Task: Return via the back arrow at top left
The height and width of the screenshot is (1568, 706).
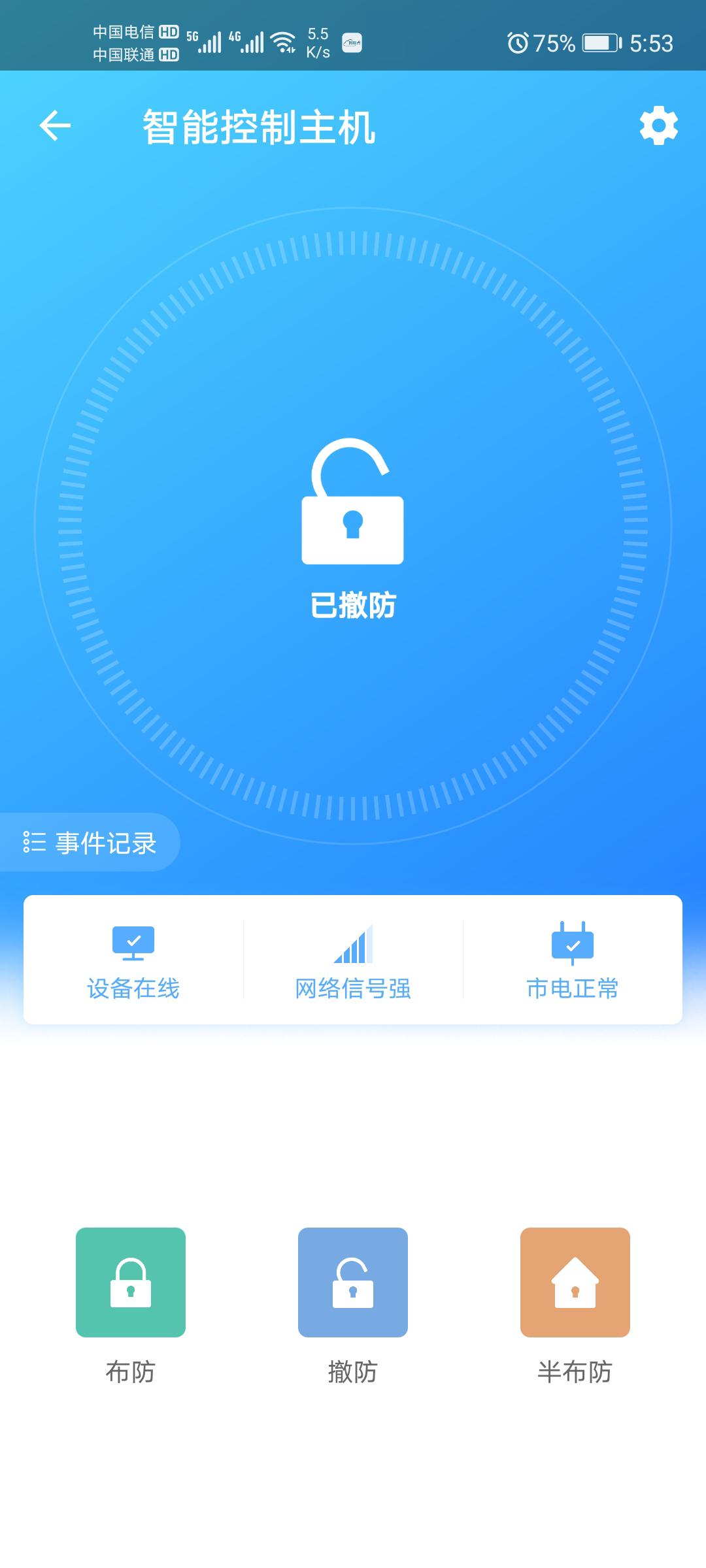Action: [55, 126]
